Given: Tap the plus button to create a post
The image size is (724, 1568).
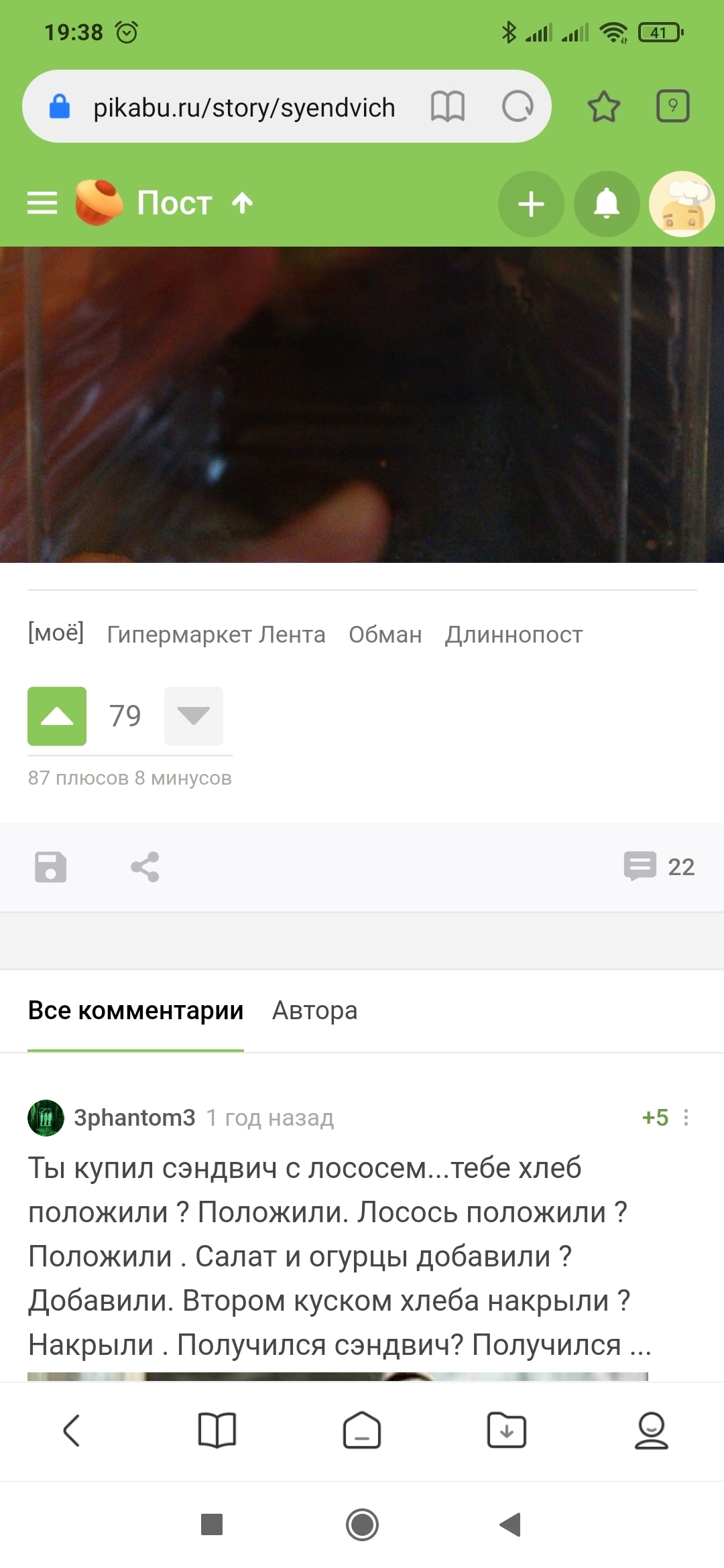Looking at the screenshot, I should 531,204.
